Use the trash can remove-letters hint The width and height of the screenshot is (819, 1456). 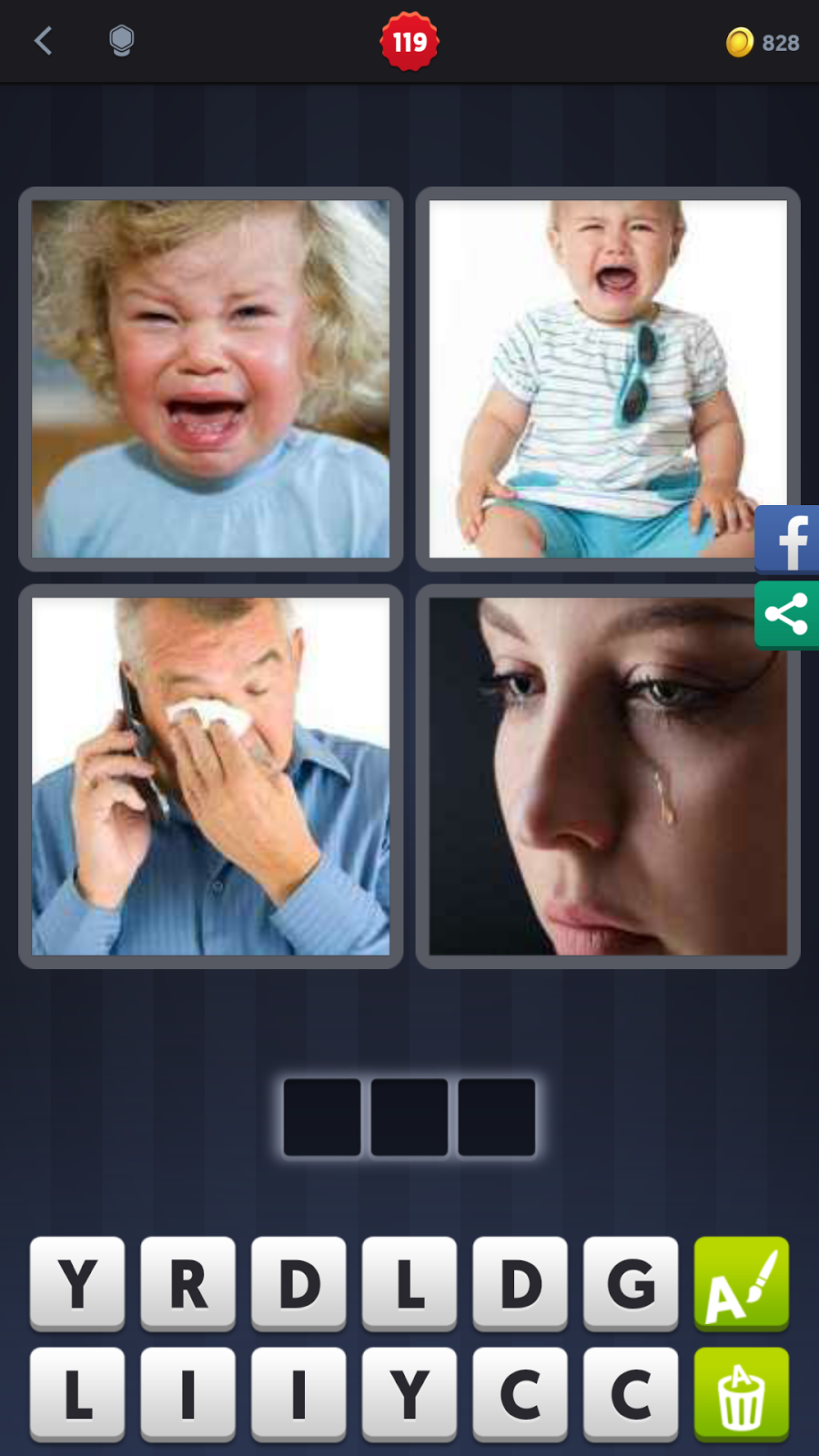pos(742,1394)
